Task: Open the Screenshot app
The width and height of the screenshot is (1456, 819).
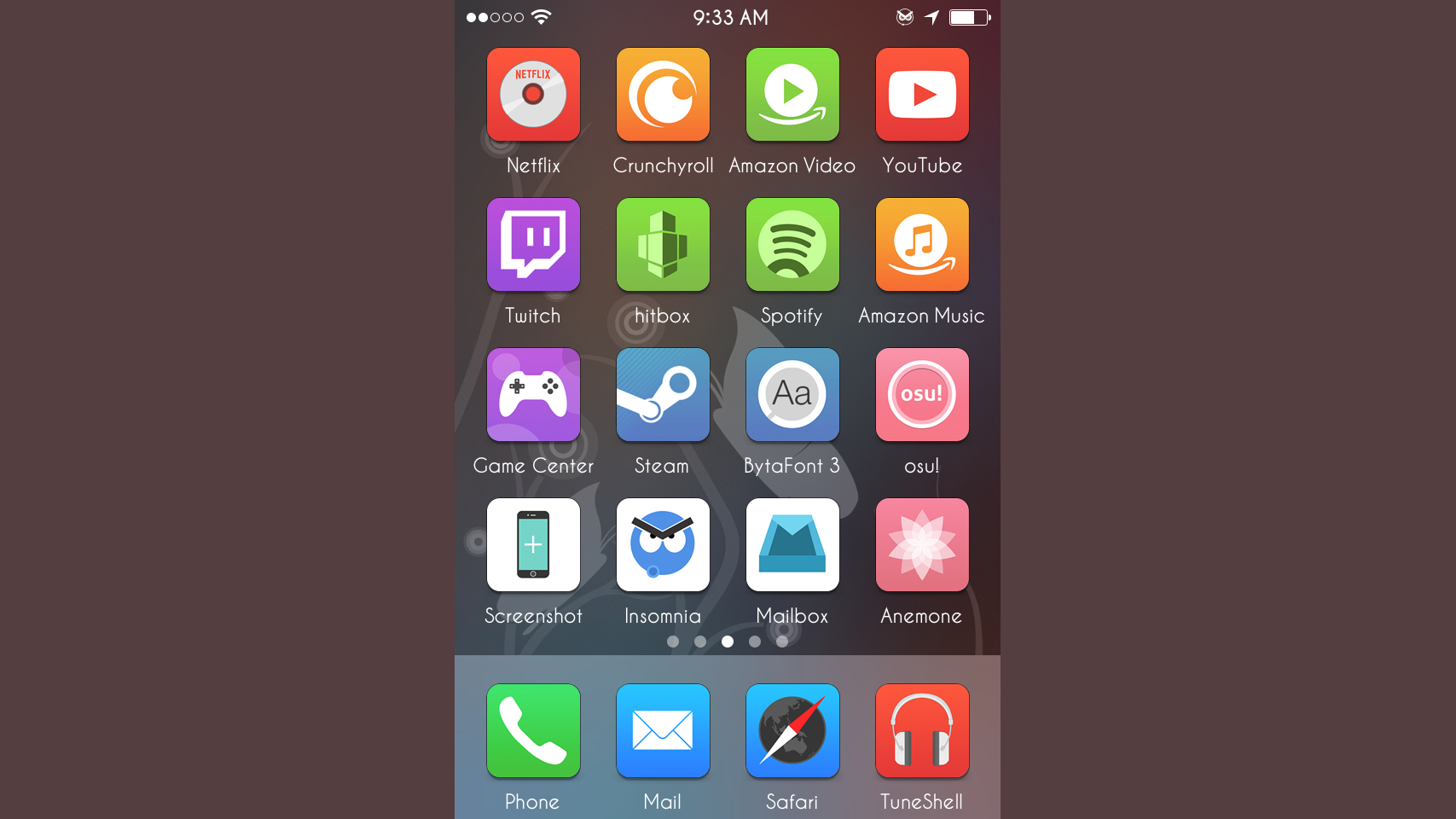Action: [533, 545]
